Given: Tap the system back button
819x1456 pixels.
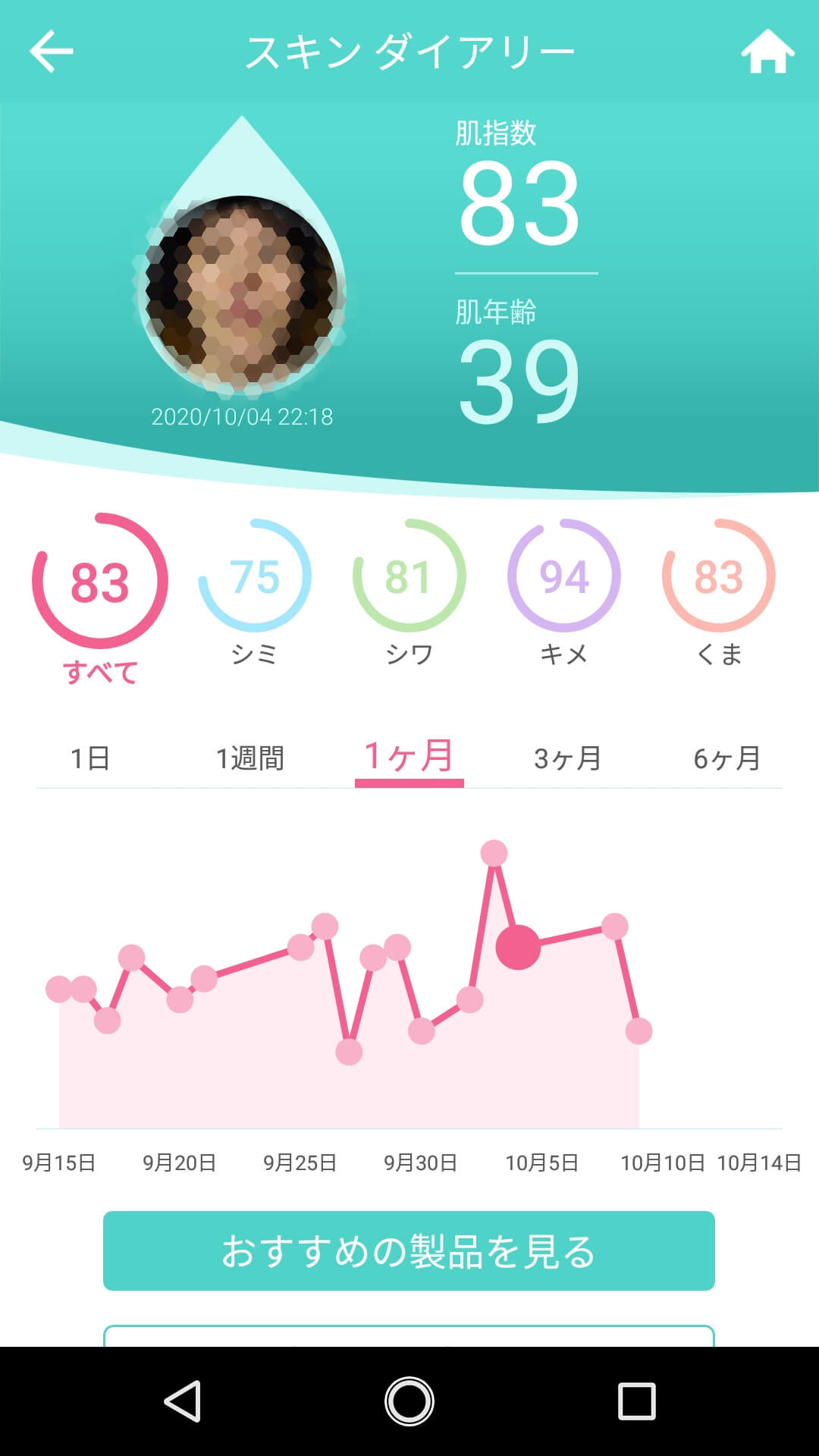Looking at the screenshot, I should coord(183,1401).
